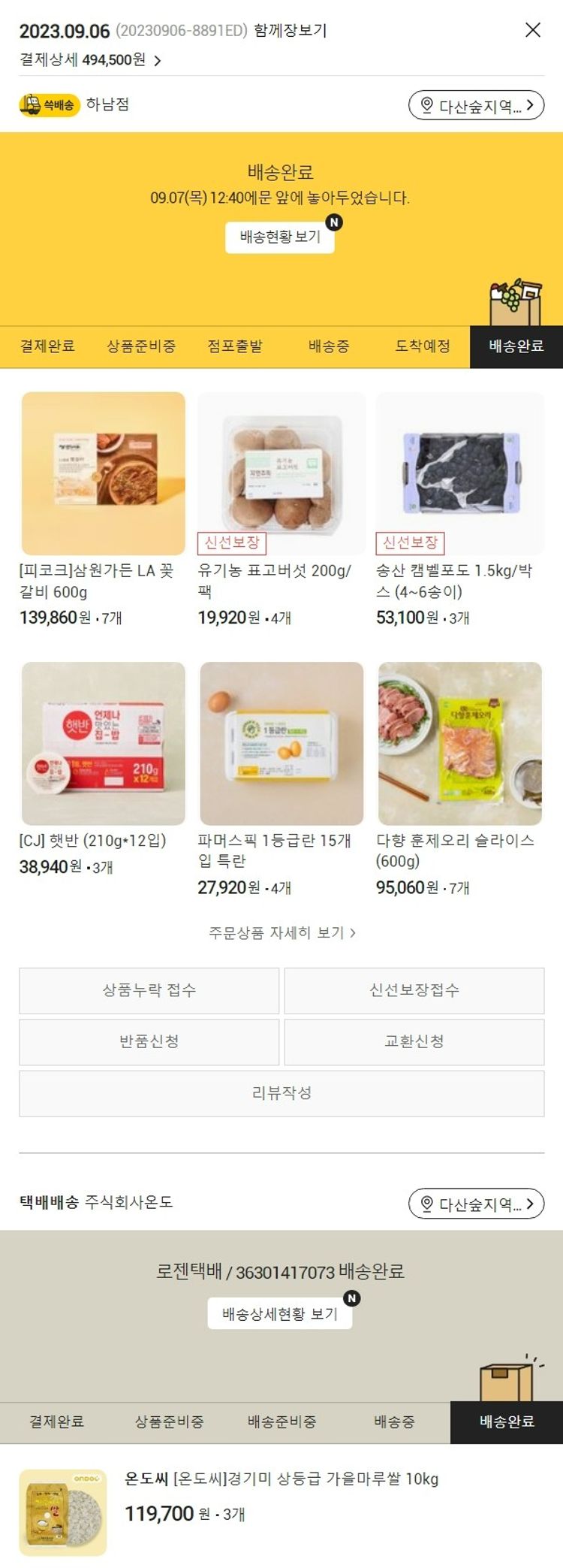Request a return via 반품신청

tap(149, 1041)
